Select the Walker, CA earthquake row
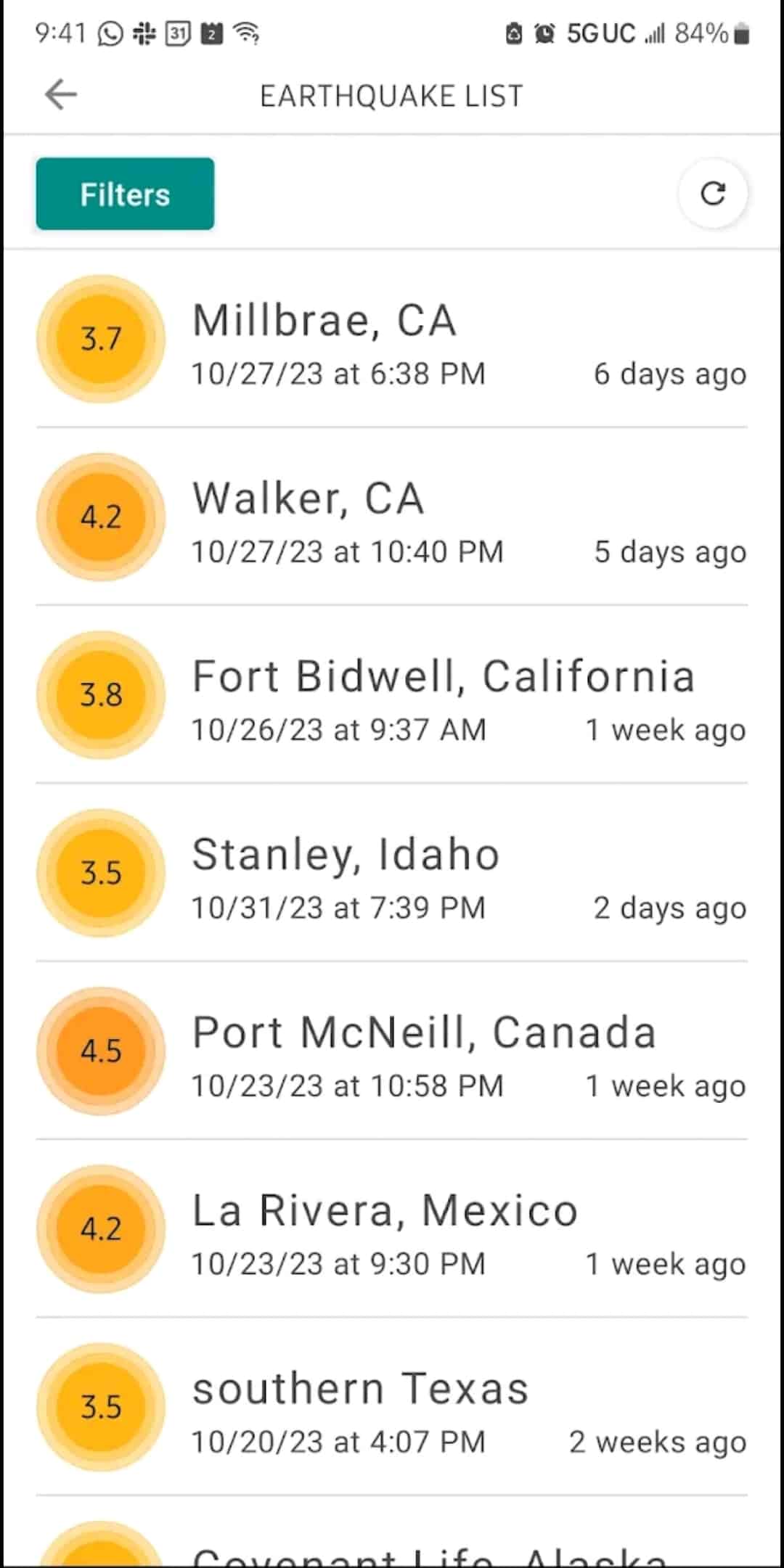784x1568 pixels. coord(392,517)
